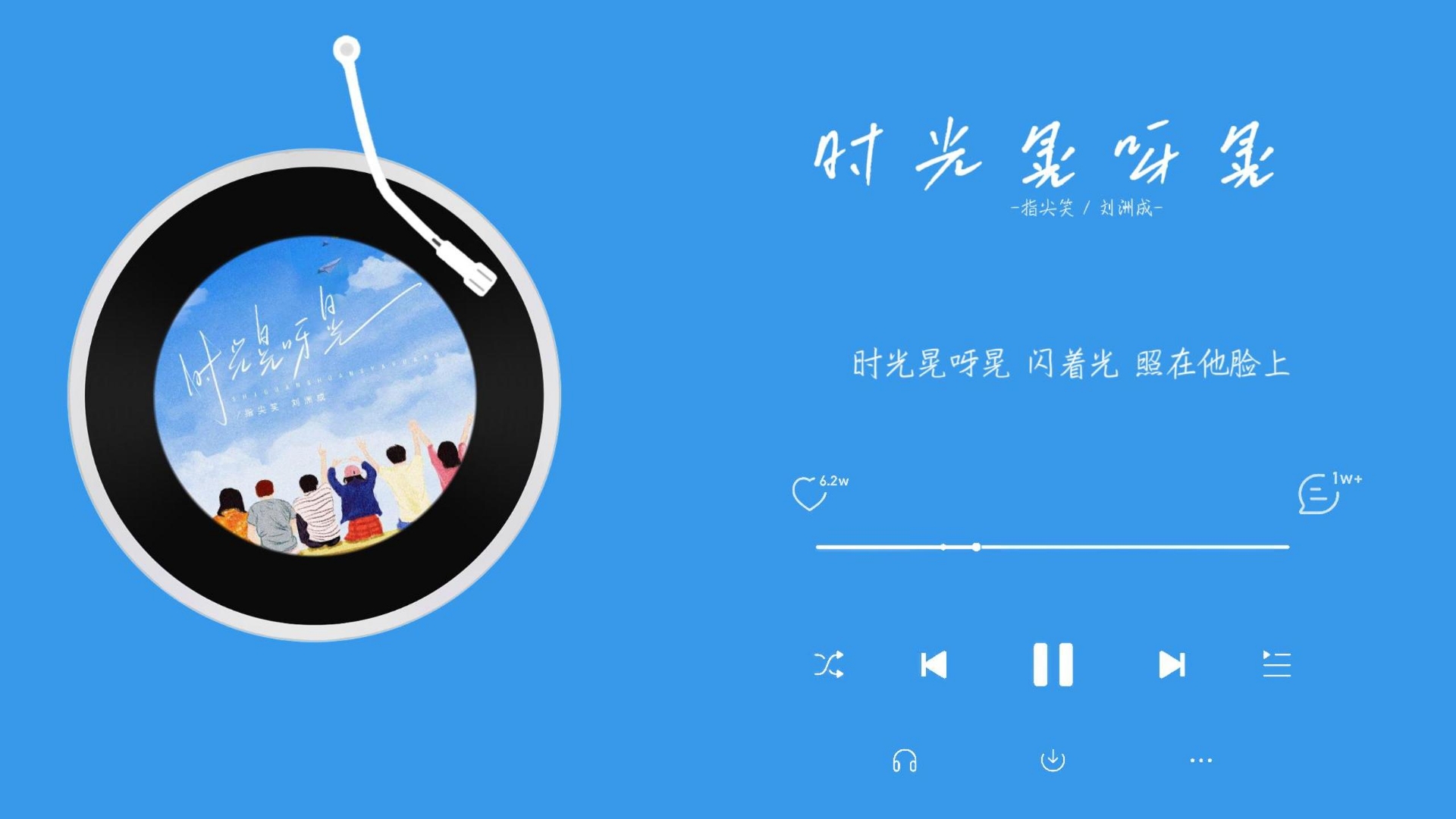This screenshot has height=819, width=1456.
Task: Skip to the next track
Action: pos(1172,665)
